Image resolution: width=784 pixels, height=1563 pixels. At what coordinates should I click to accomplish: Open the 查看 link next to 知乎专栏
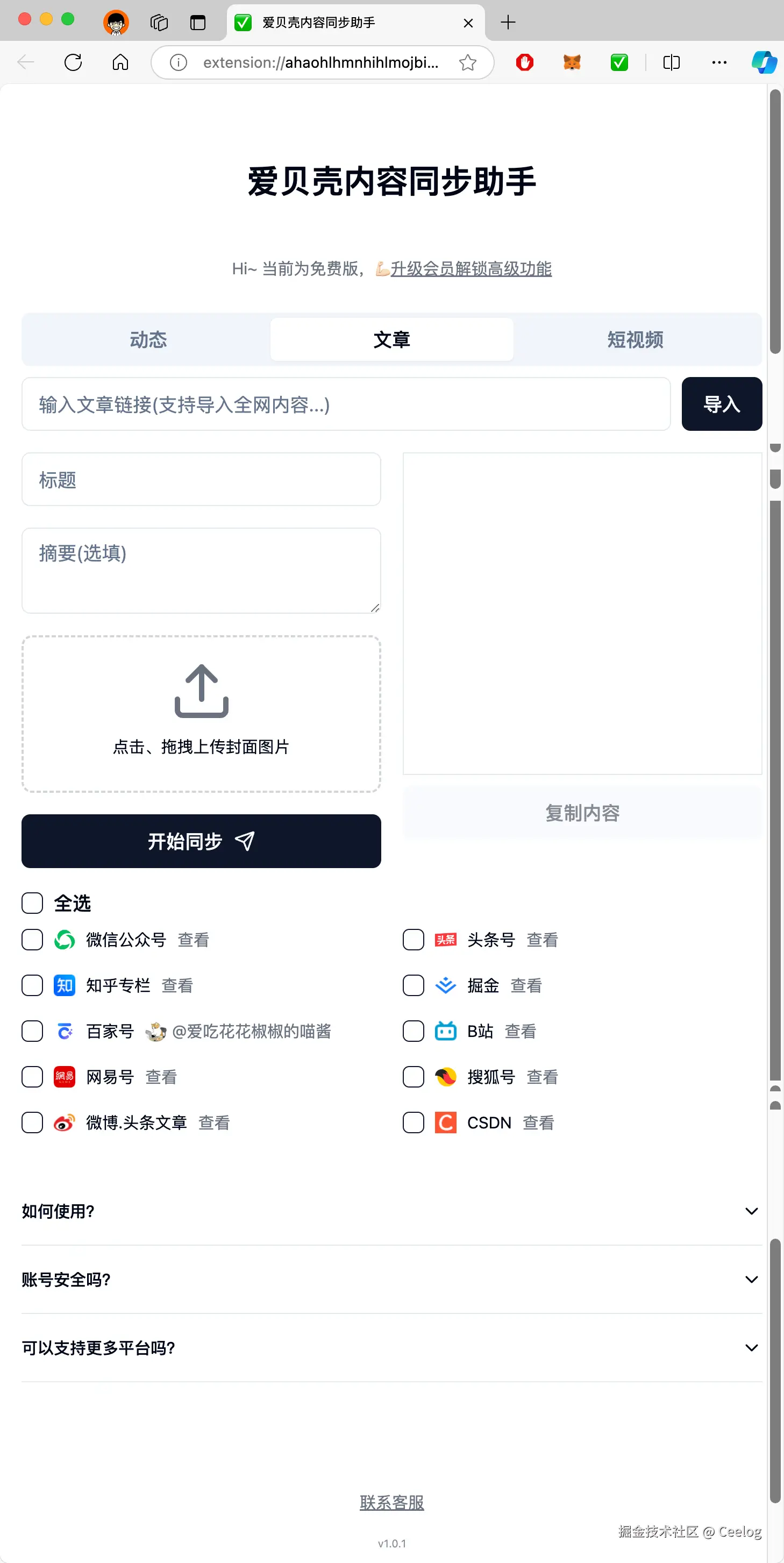coord(177,985)
